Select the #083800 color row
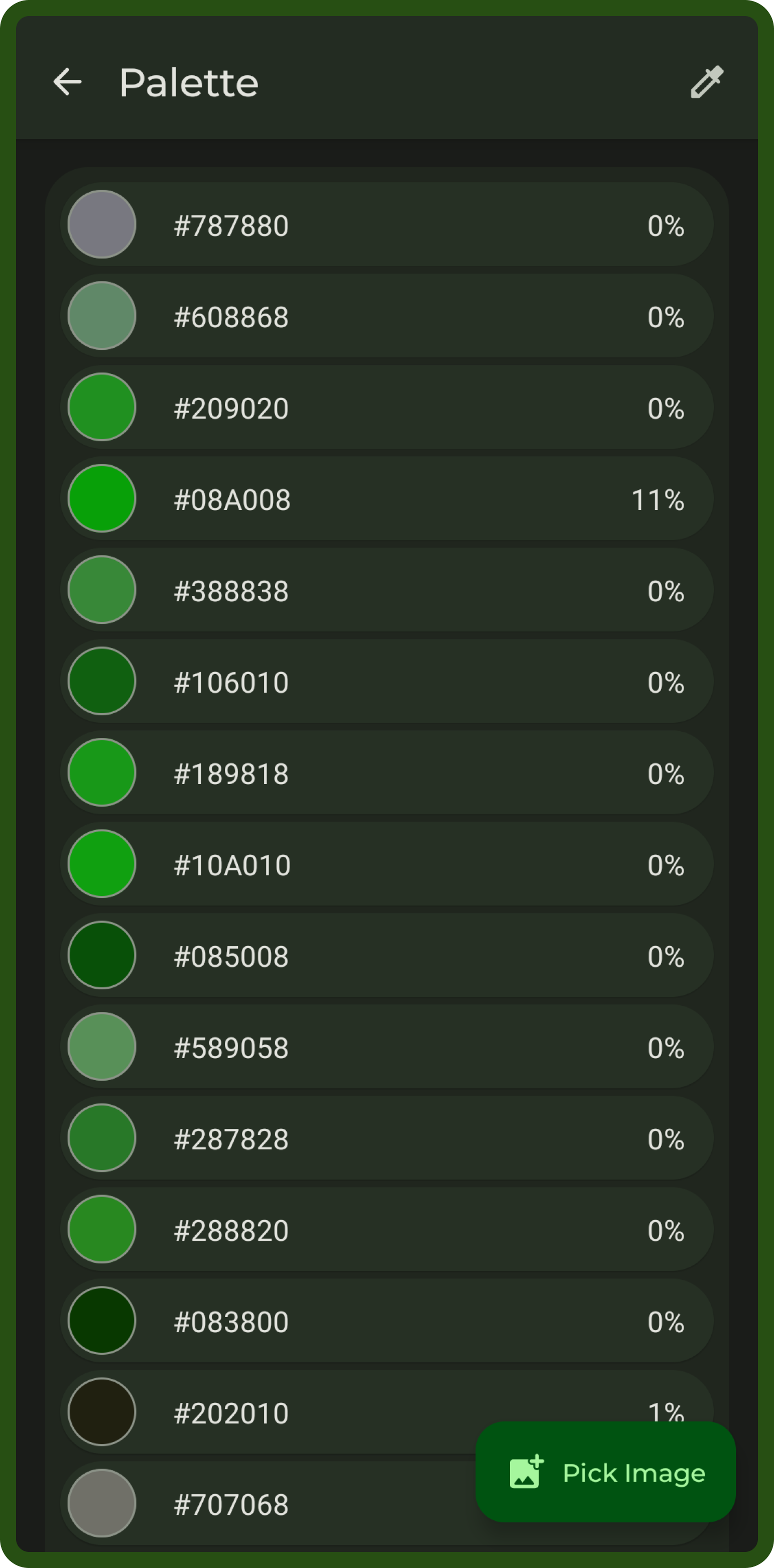 387,1320
